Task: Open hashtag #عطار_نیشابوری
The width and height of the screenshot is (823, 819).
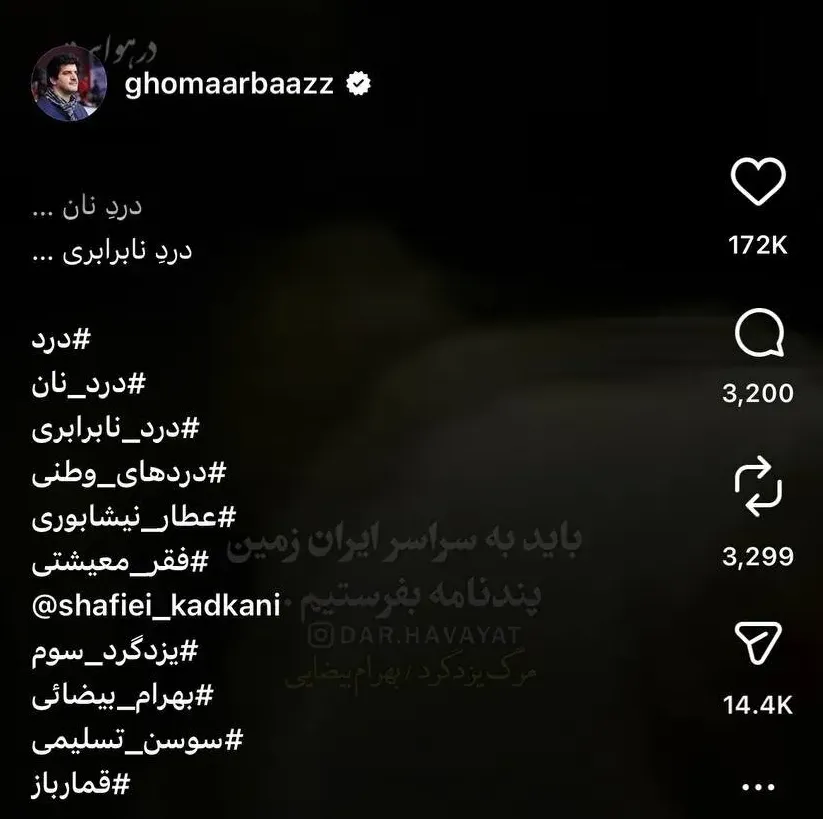Action: point(133,517)
